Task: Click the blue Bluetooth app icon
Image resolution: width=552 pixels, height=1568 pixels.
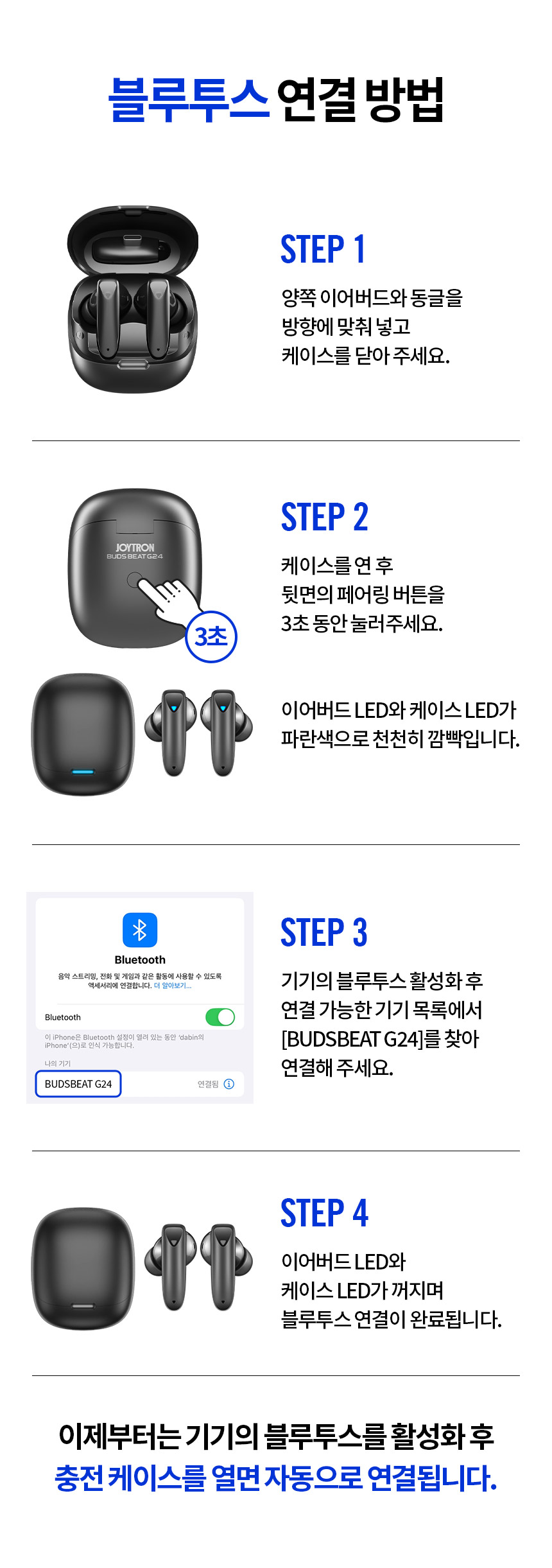Action: tap(139, 931)
